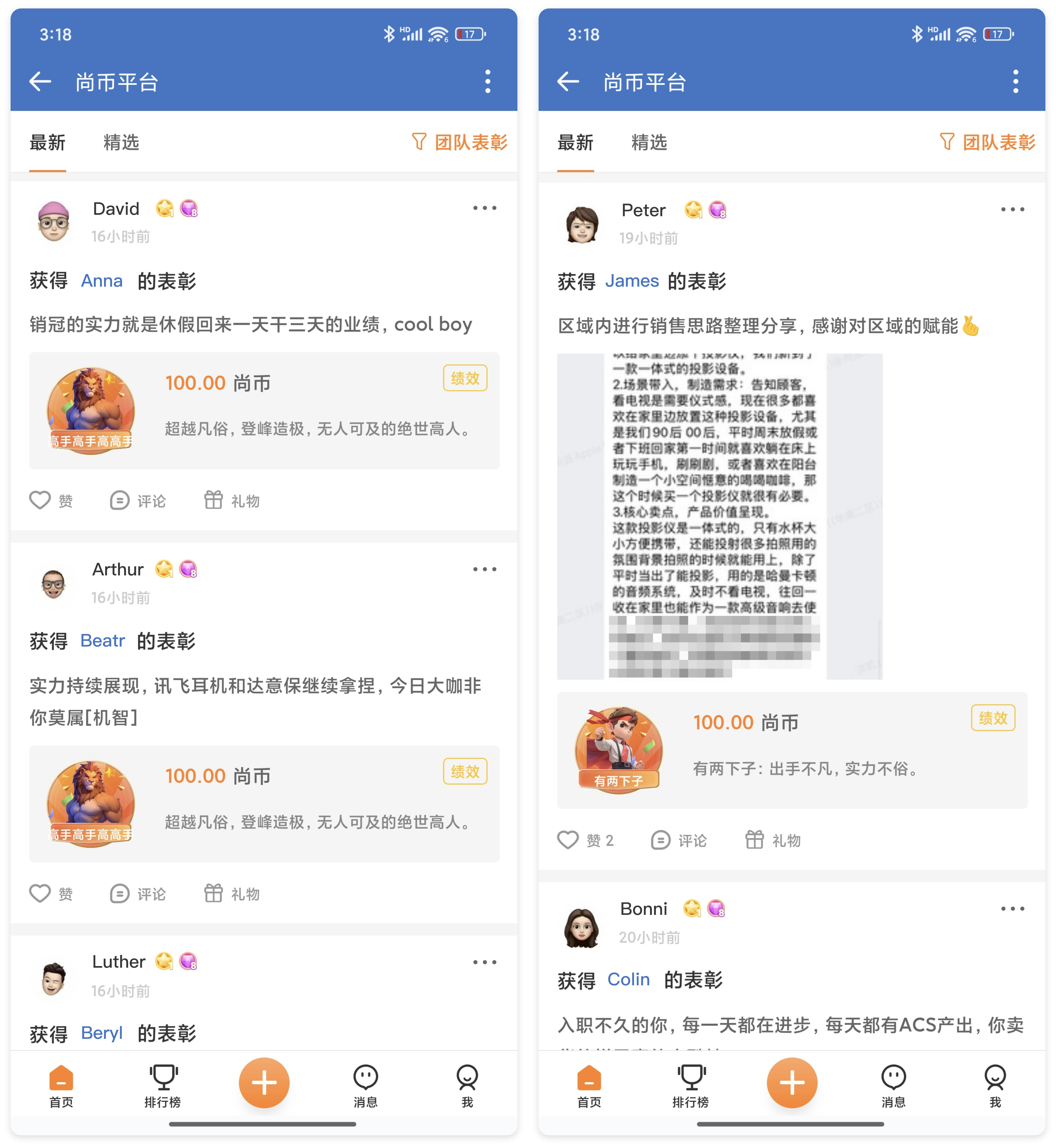Send a gift on David's post
The width and height of the screenshot is (1056, 1148).
232,501
